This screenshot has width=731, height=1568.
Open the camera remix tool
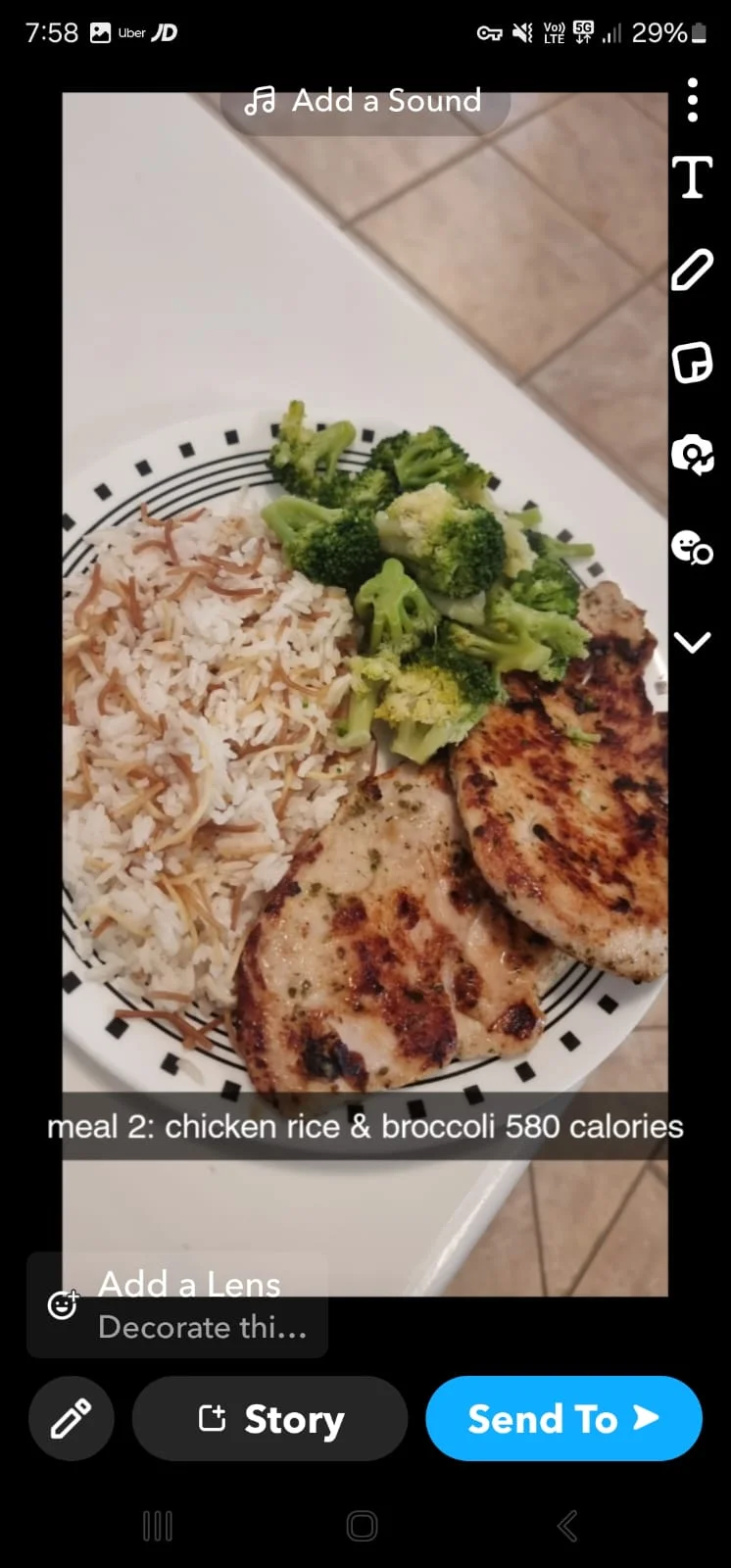[692, 456]
